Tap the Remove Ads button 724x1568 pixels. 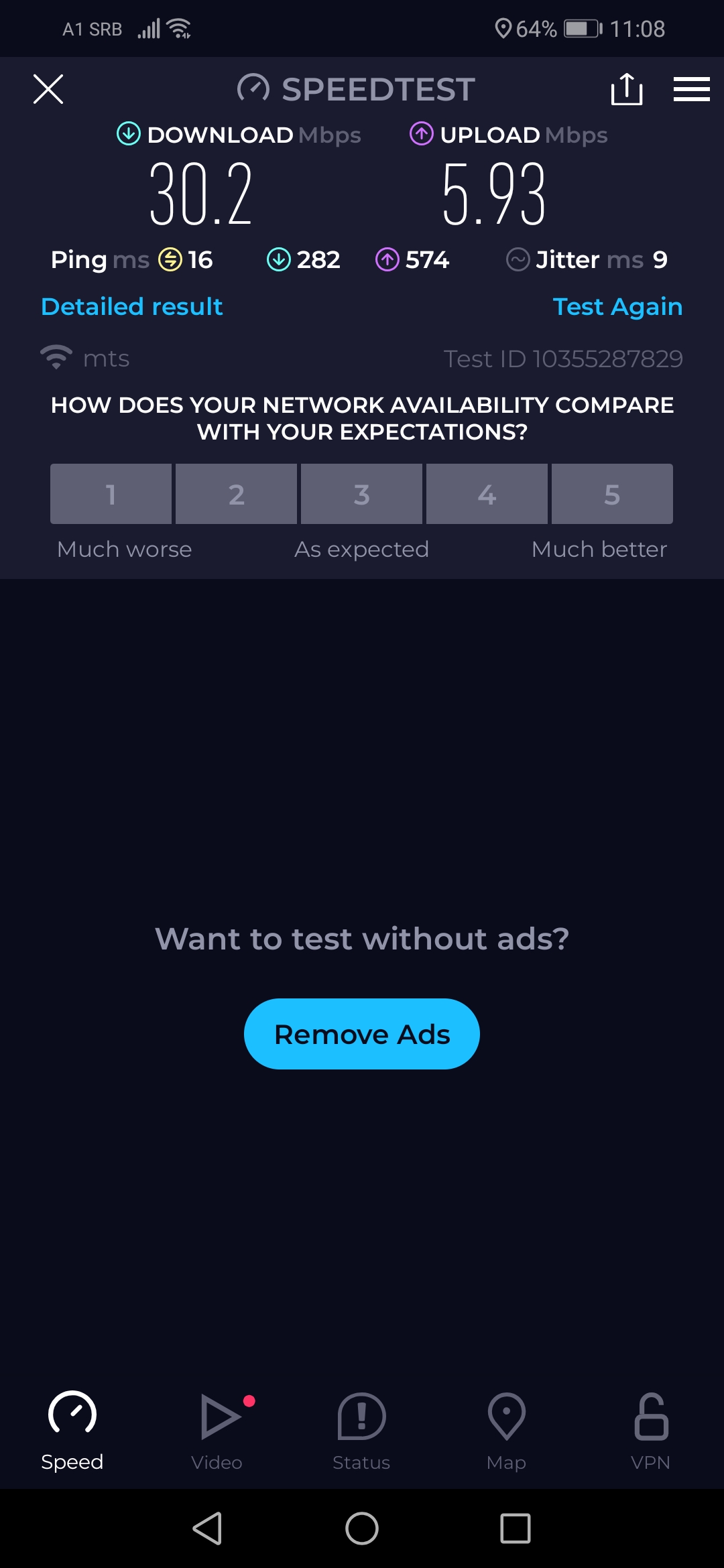(x=361, y=1034)
